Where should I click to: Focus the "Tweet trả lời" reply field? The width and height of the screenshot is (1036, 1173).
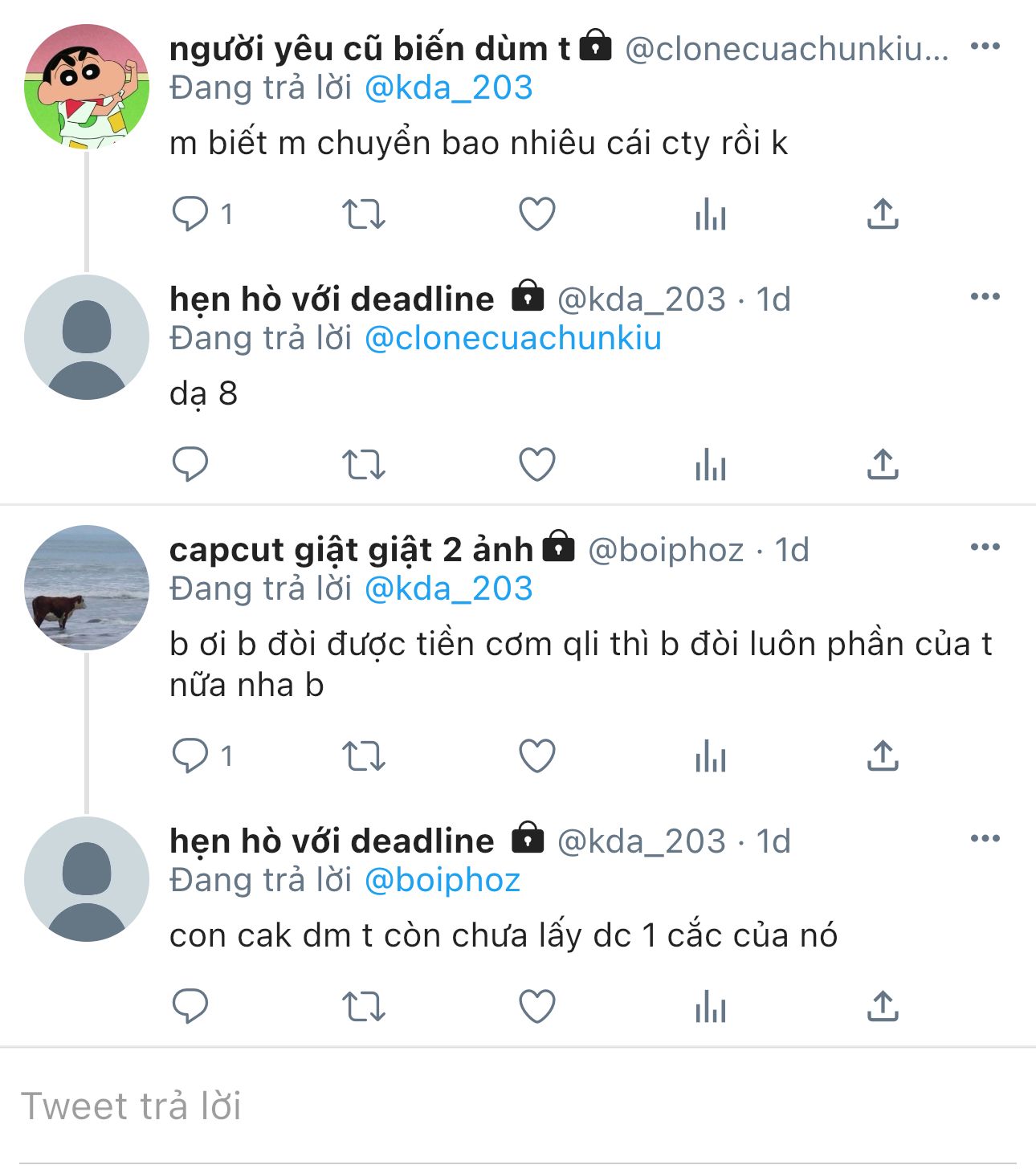(x=518, y=1106)
